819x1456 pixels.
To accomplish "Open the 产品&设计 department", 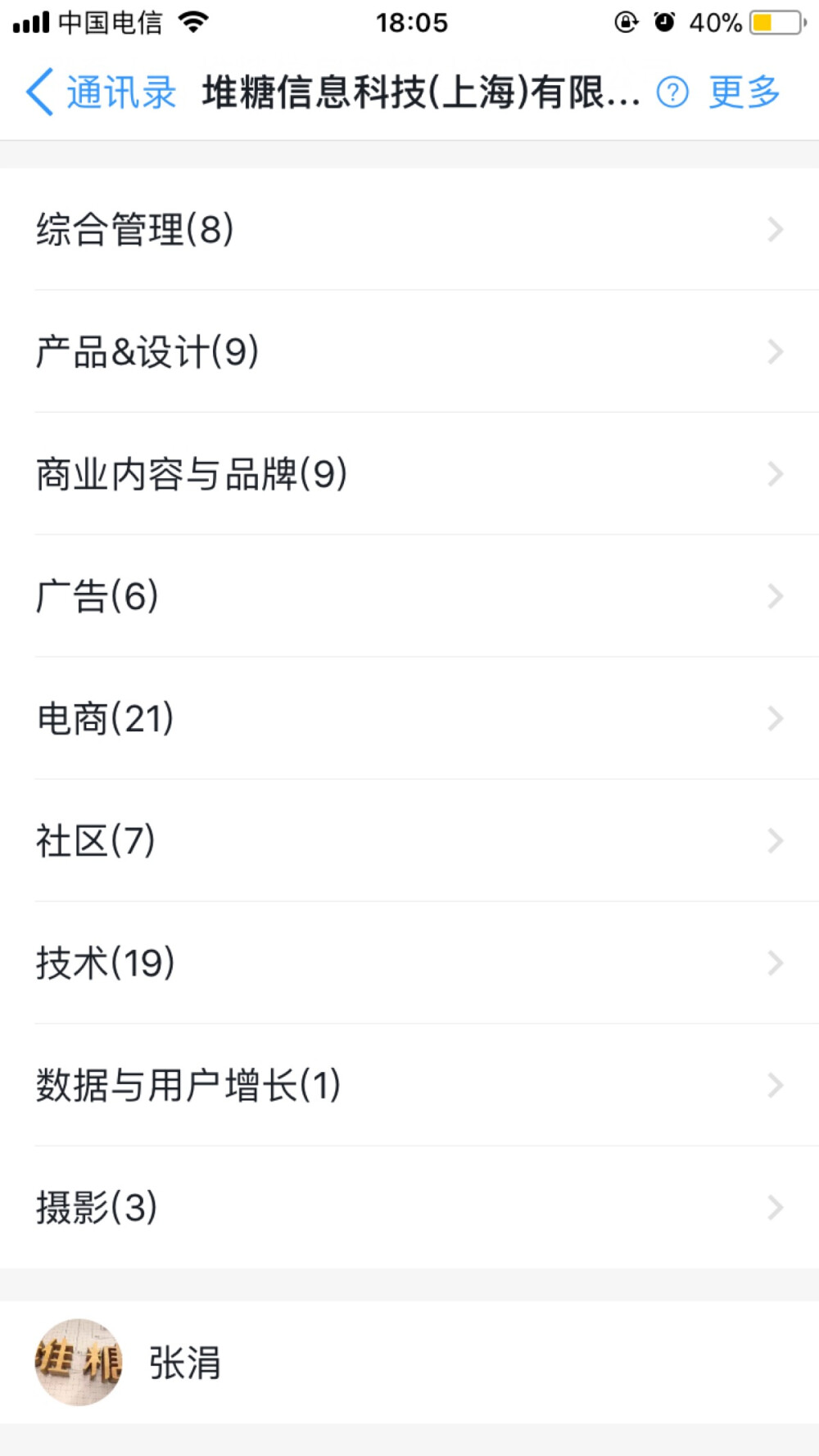I will [x=409, y=351].
